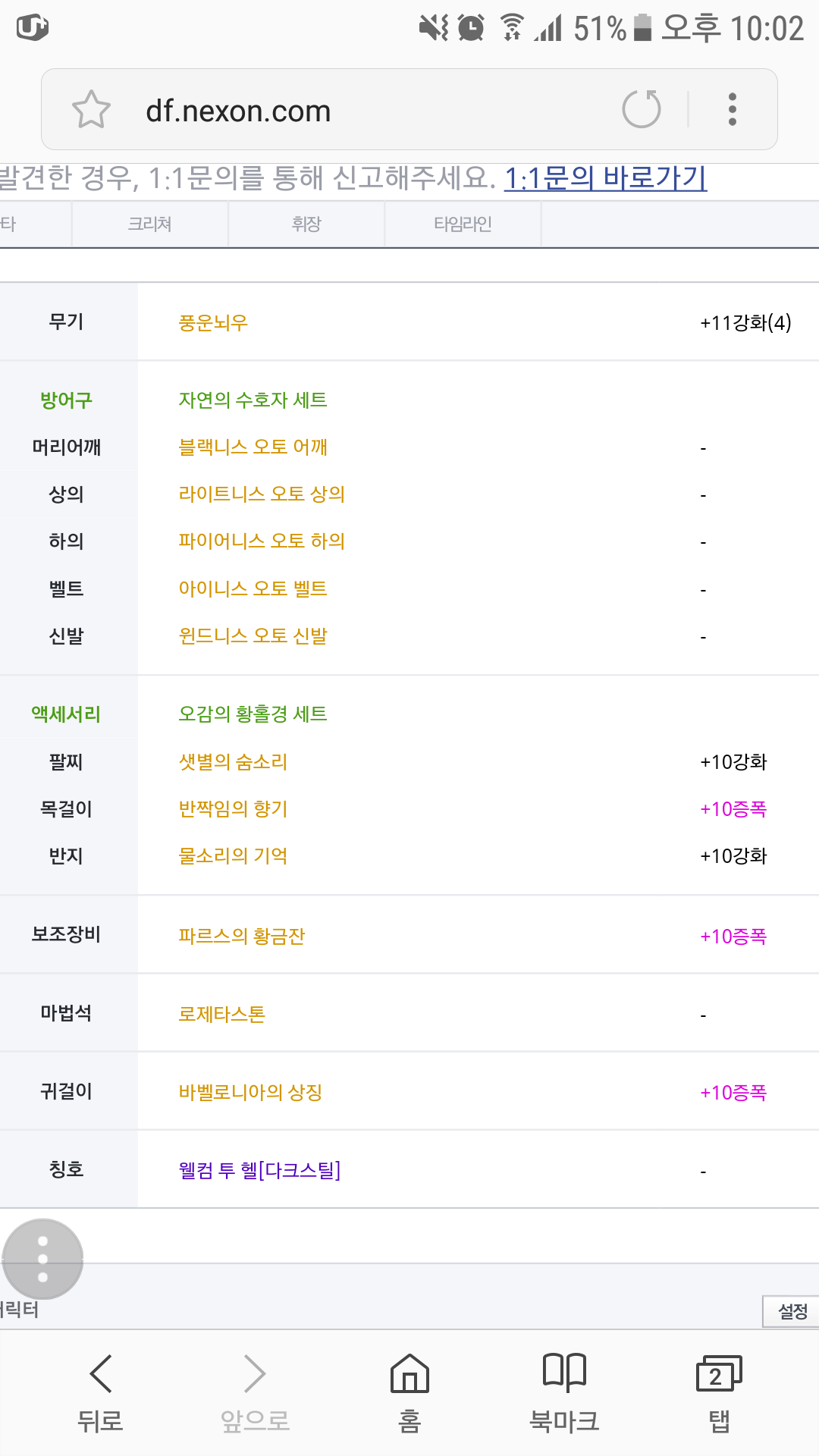Bookmark this page with the star icon
Viewport: 819px width, 1456px height.
(91, 109)
